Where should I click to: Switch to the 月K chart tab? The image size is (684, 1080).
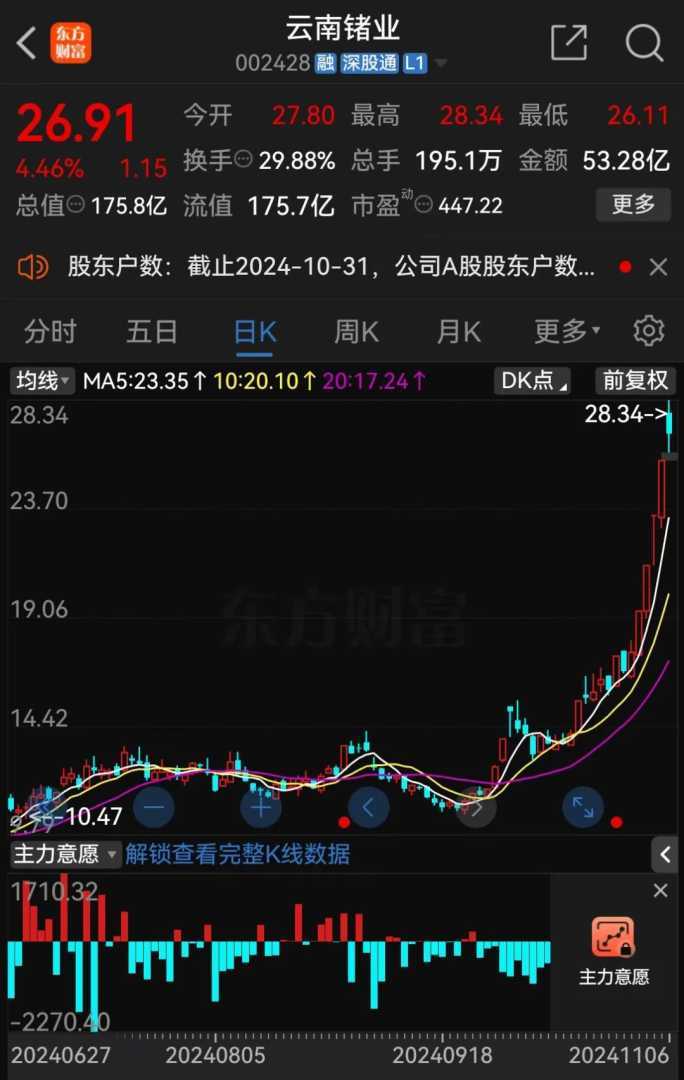[458, 331]
